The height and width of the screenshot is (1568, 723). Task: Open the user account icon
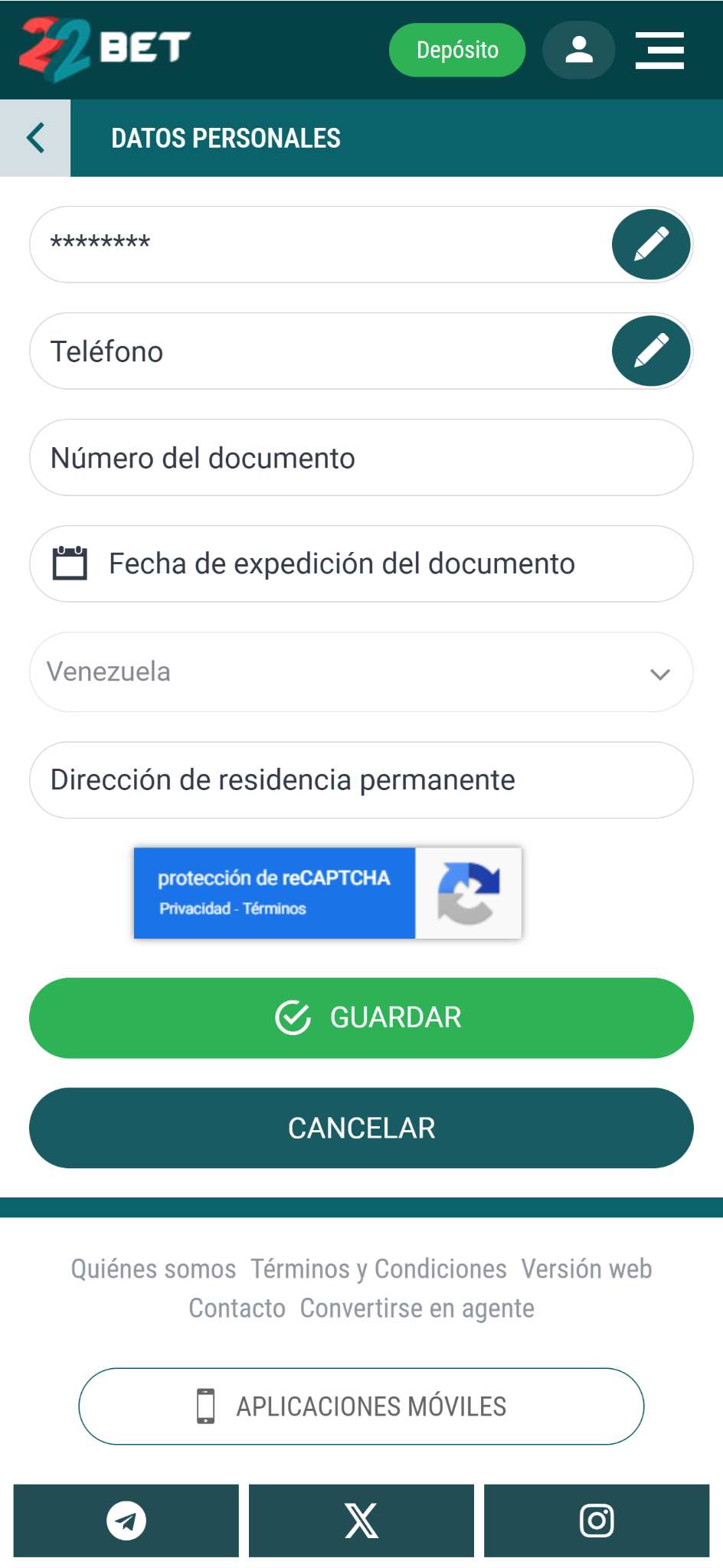click(579, 51)
